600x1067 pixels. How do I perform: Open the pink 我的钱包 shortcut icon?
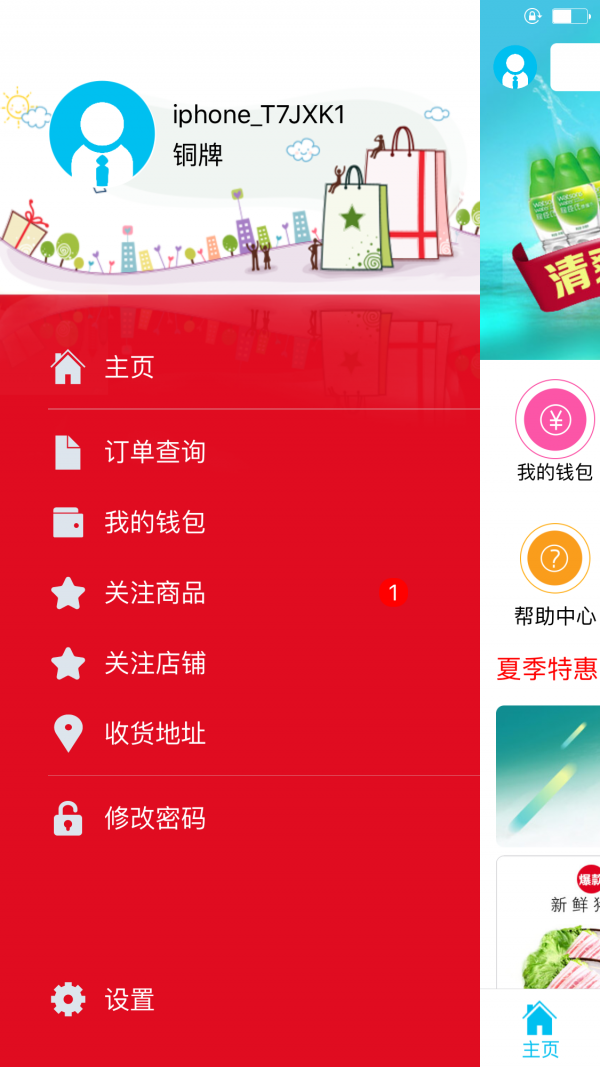click(555, 419)
